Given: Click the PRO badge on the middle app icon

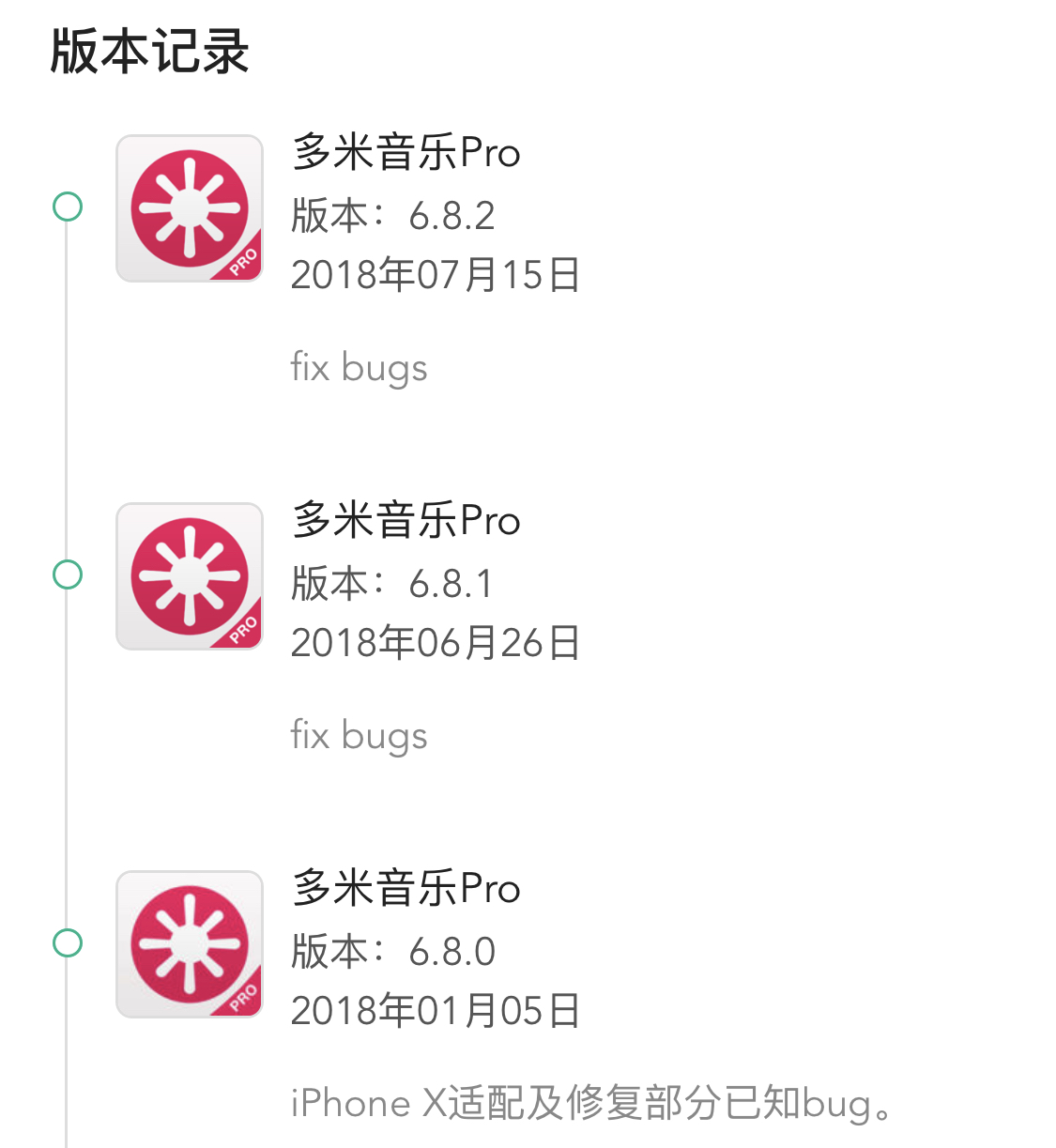Looking at the screenshot, I should pos(242,631).
